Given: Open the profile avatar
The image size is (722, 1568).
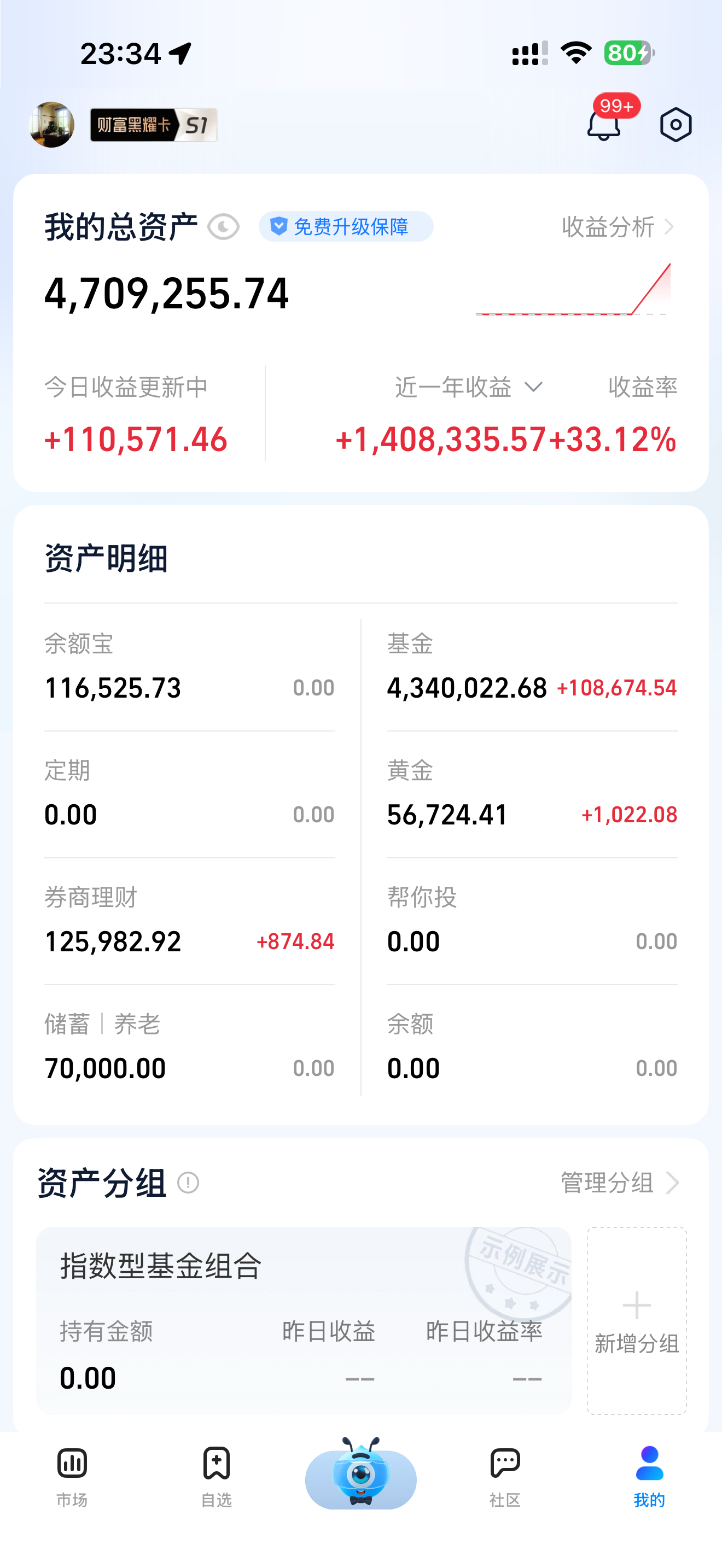Looking at the screenshot, I should [x=52, y=125].
